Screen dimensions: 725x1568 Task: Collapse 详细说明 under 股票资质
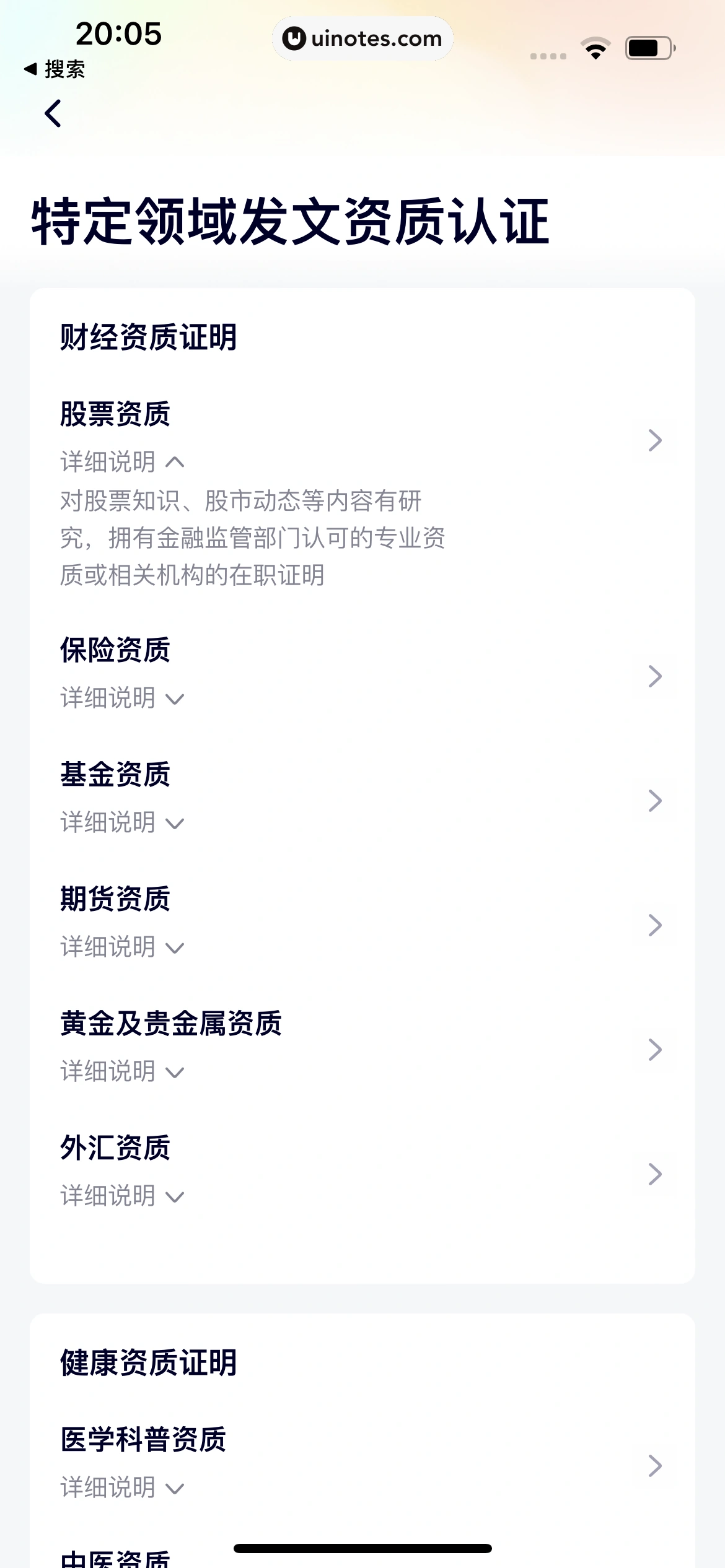click(123, 462)
